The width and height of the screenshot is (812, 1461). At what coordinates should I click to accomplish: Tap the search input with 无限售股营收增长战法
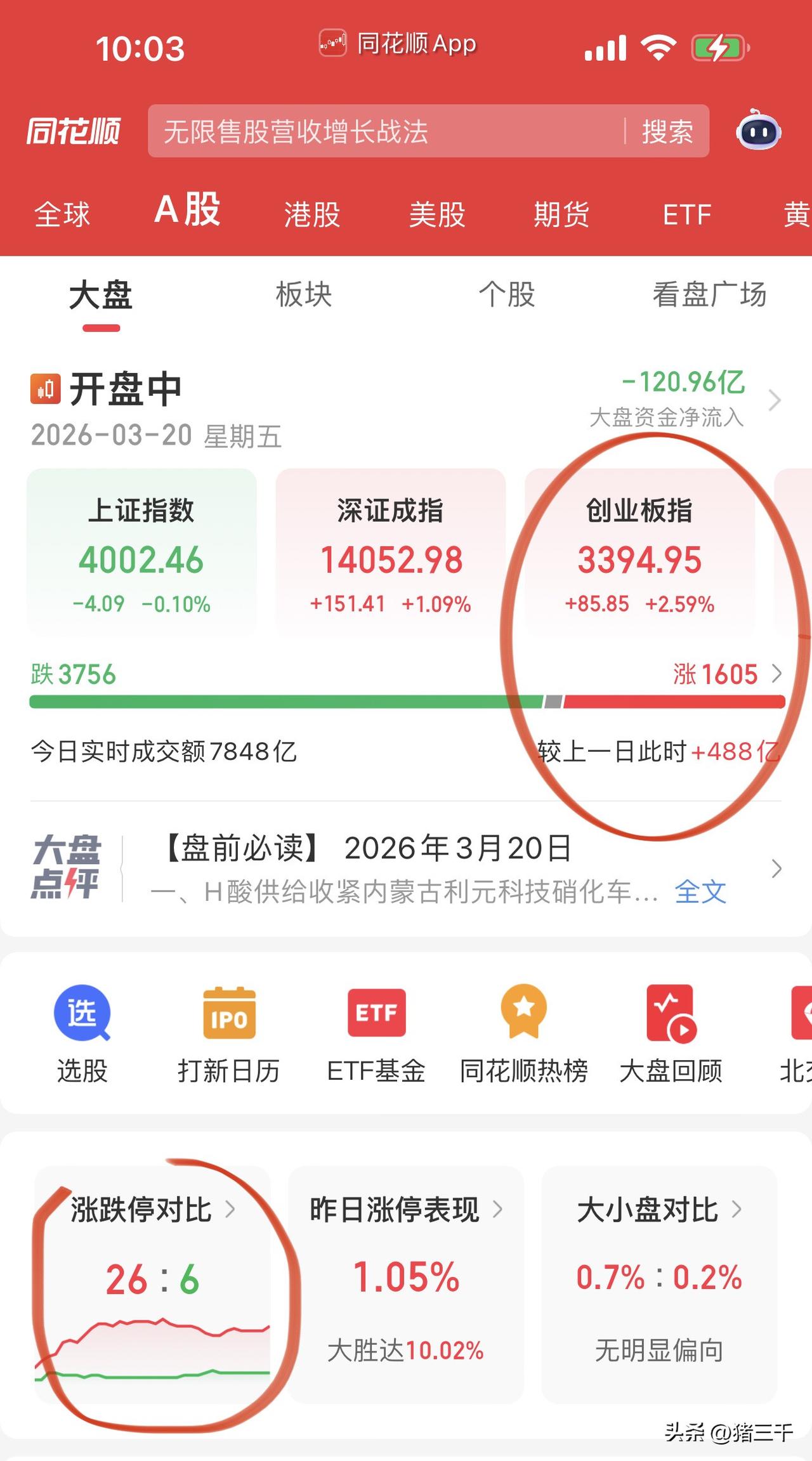(x=381, y=131)
